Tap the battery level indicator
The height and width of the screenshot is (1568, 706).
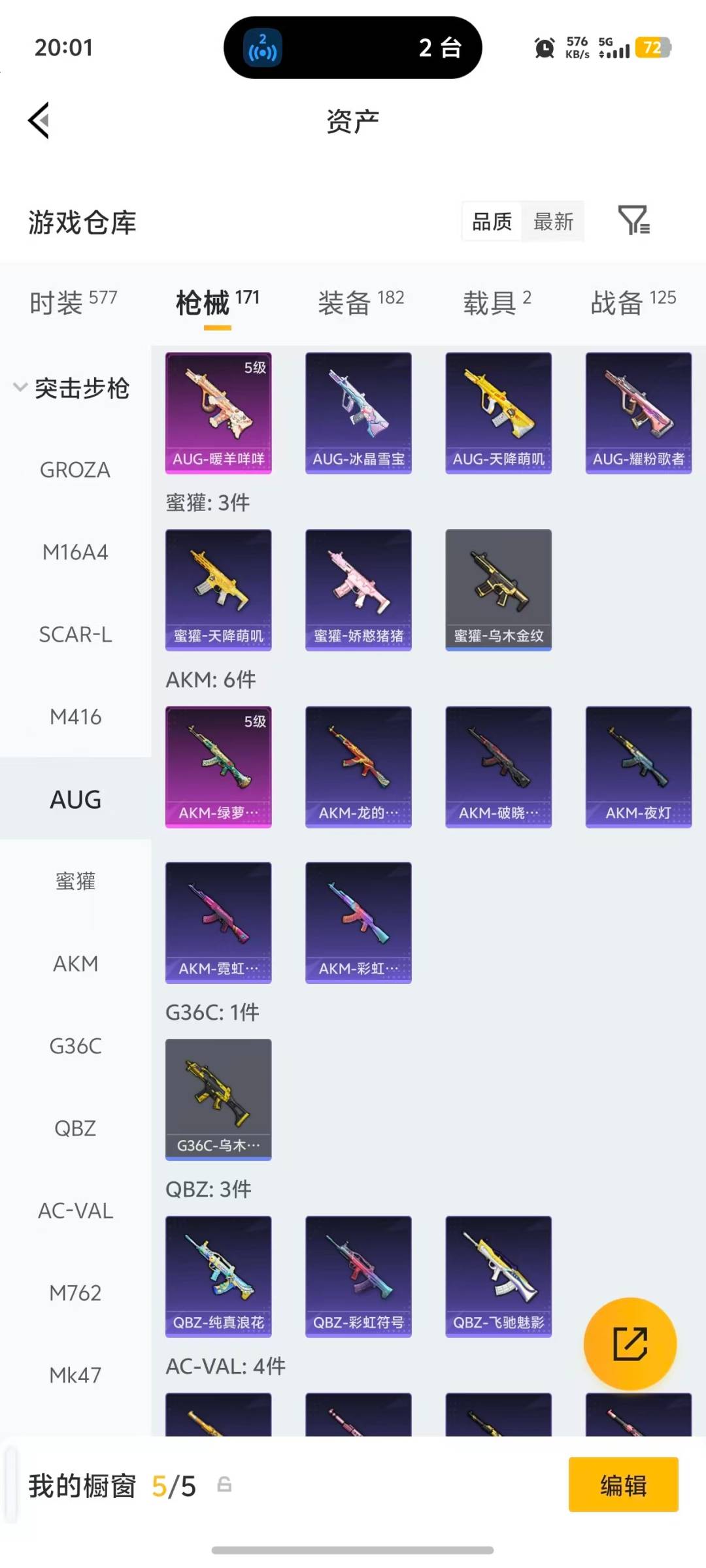(652, 48)
